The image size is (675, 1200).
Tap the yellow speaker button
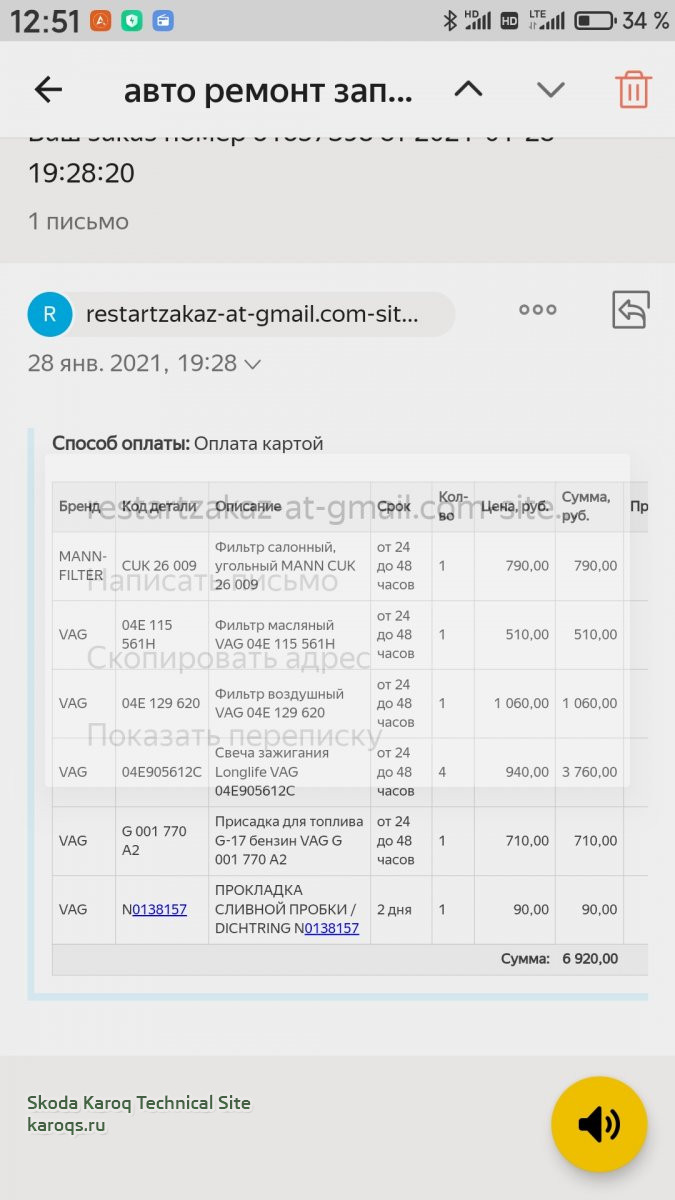click(599, 1124)
